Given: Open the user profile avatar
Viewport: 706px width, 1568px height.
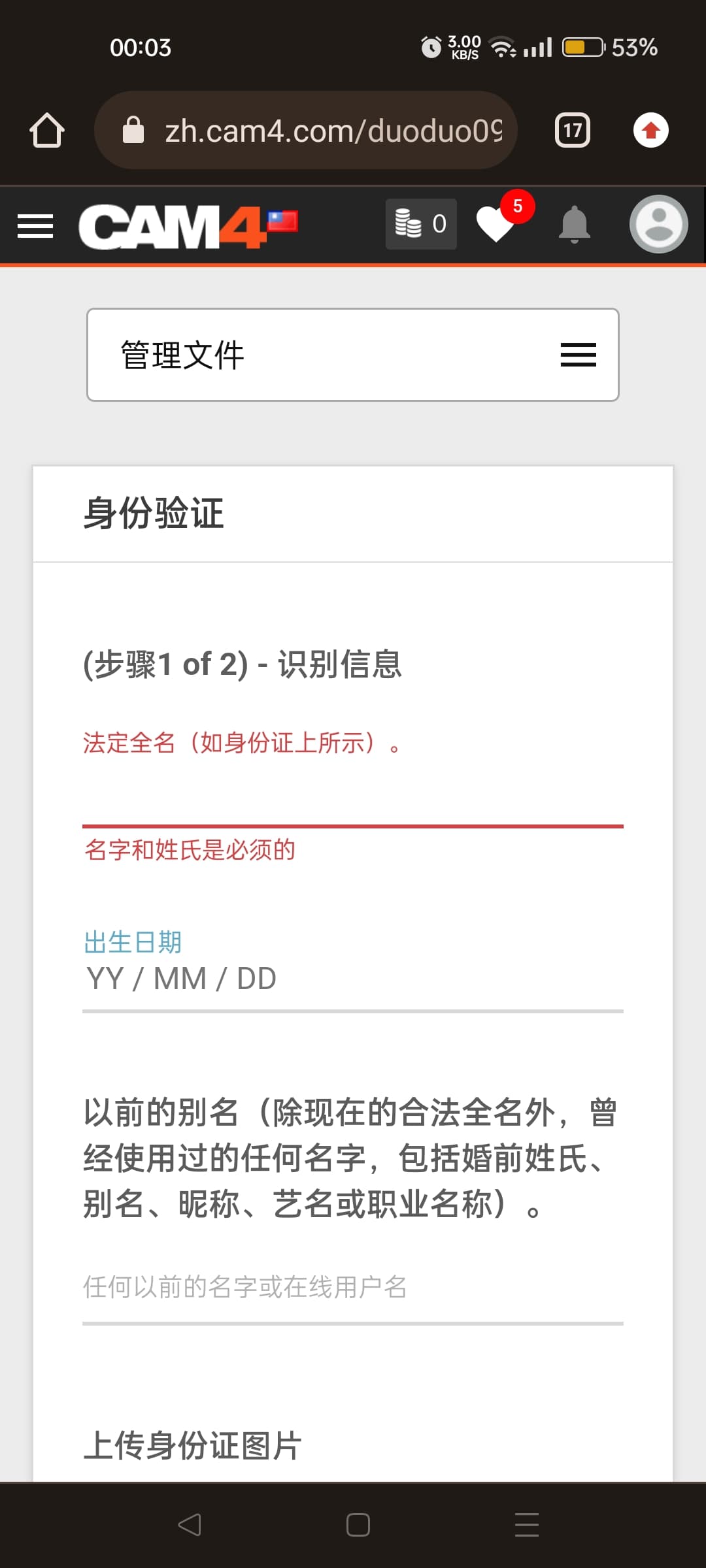Looking at the screenshot, I should click(658, 224).
